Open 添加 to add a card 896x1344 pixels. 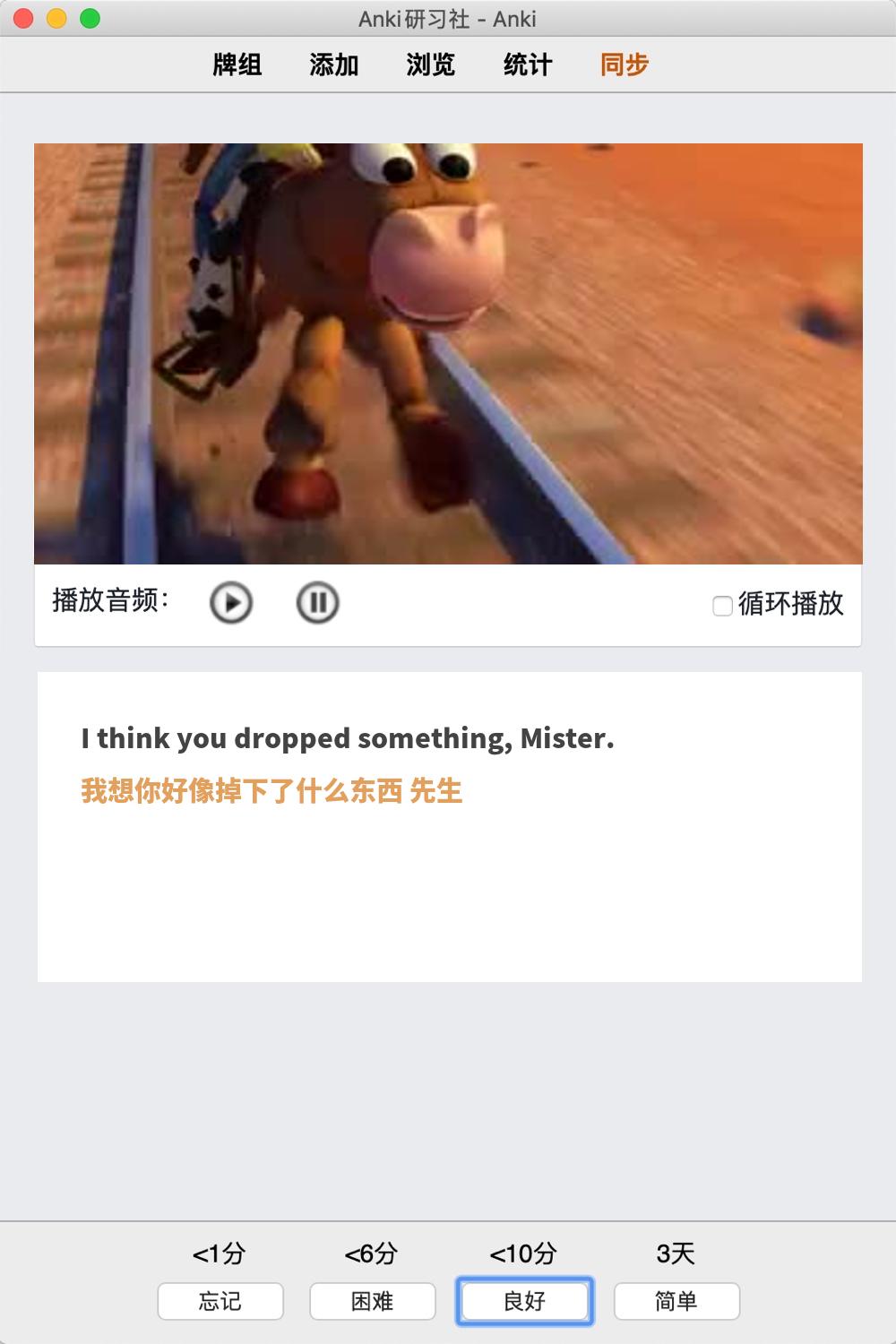pyautogui.click(x=333, y=65)
